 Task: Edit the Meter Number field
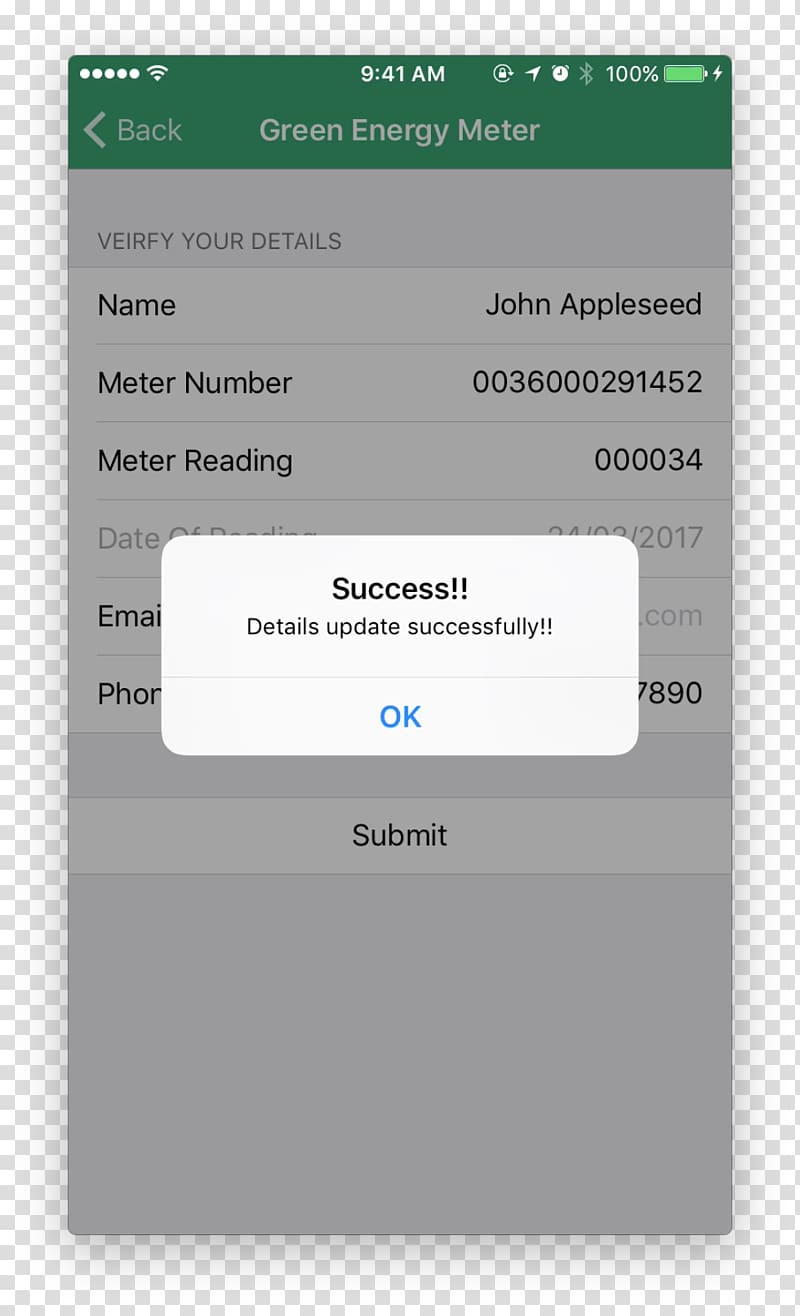[400, 383]
